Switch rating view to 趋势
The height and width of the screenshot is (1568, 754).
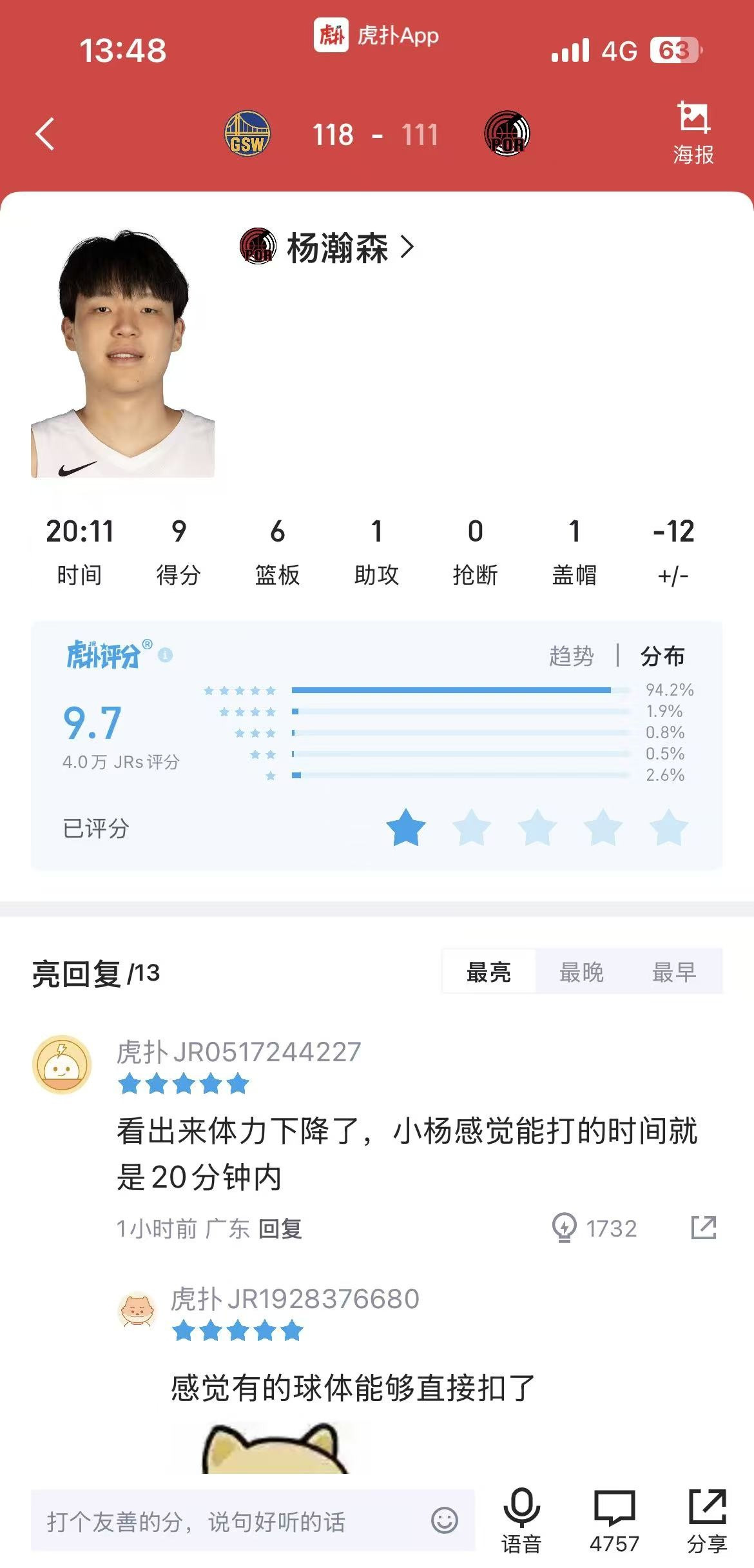pos(571,656)
